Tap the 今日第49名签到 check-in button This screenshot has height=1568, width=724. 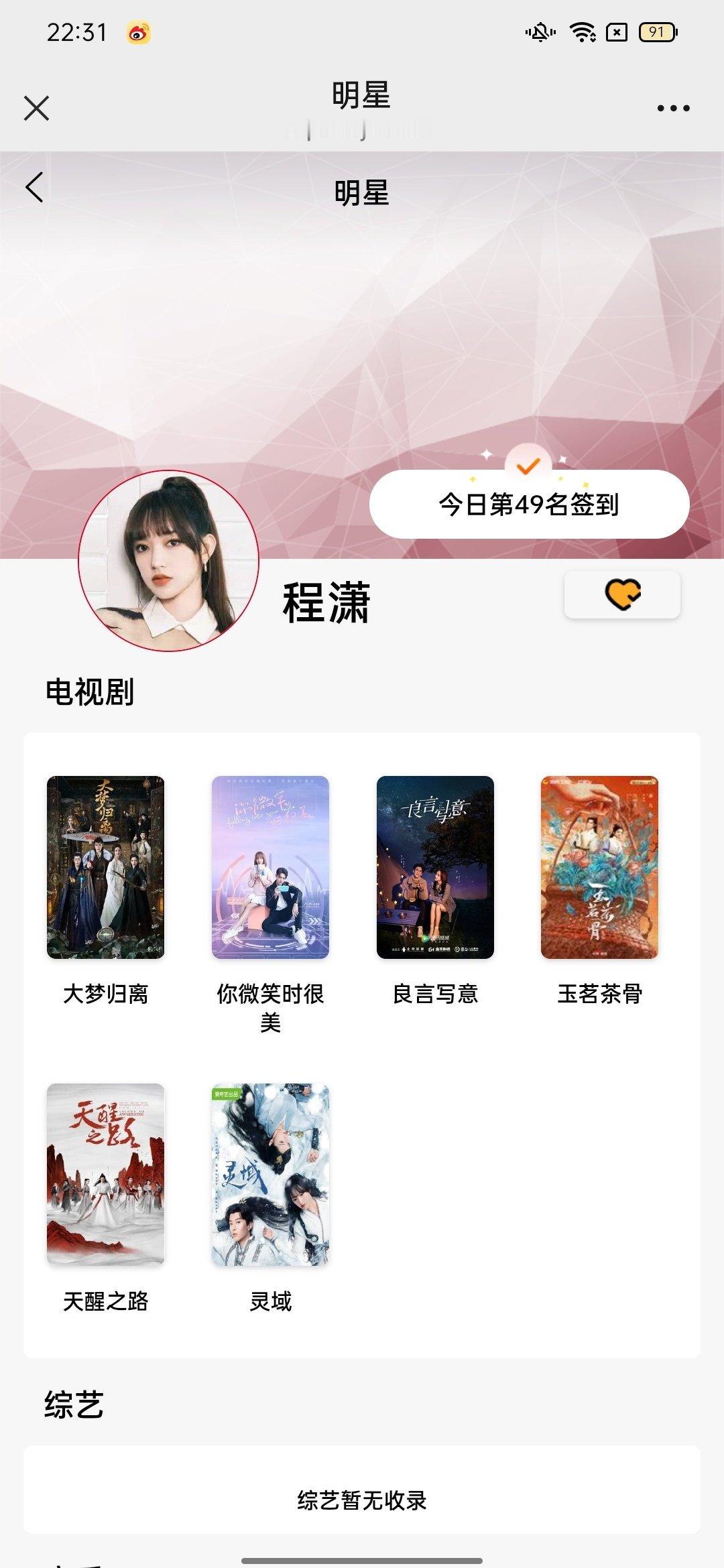[x=529, y=504]
